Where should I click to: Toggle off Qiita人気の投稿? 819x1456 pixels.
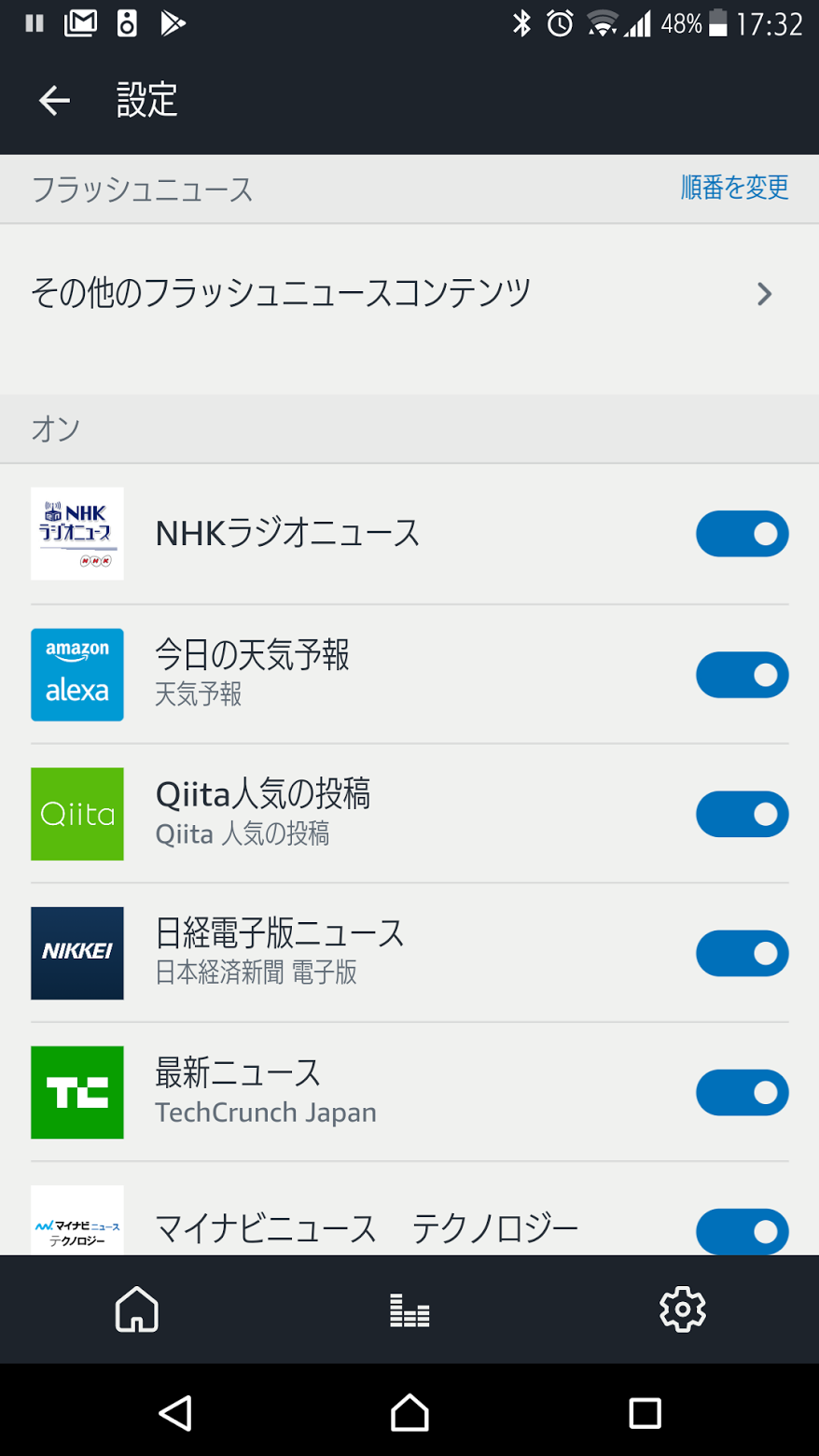click(742, 814)
